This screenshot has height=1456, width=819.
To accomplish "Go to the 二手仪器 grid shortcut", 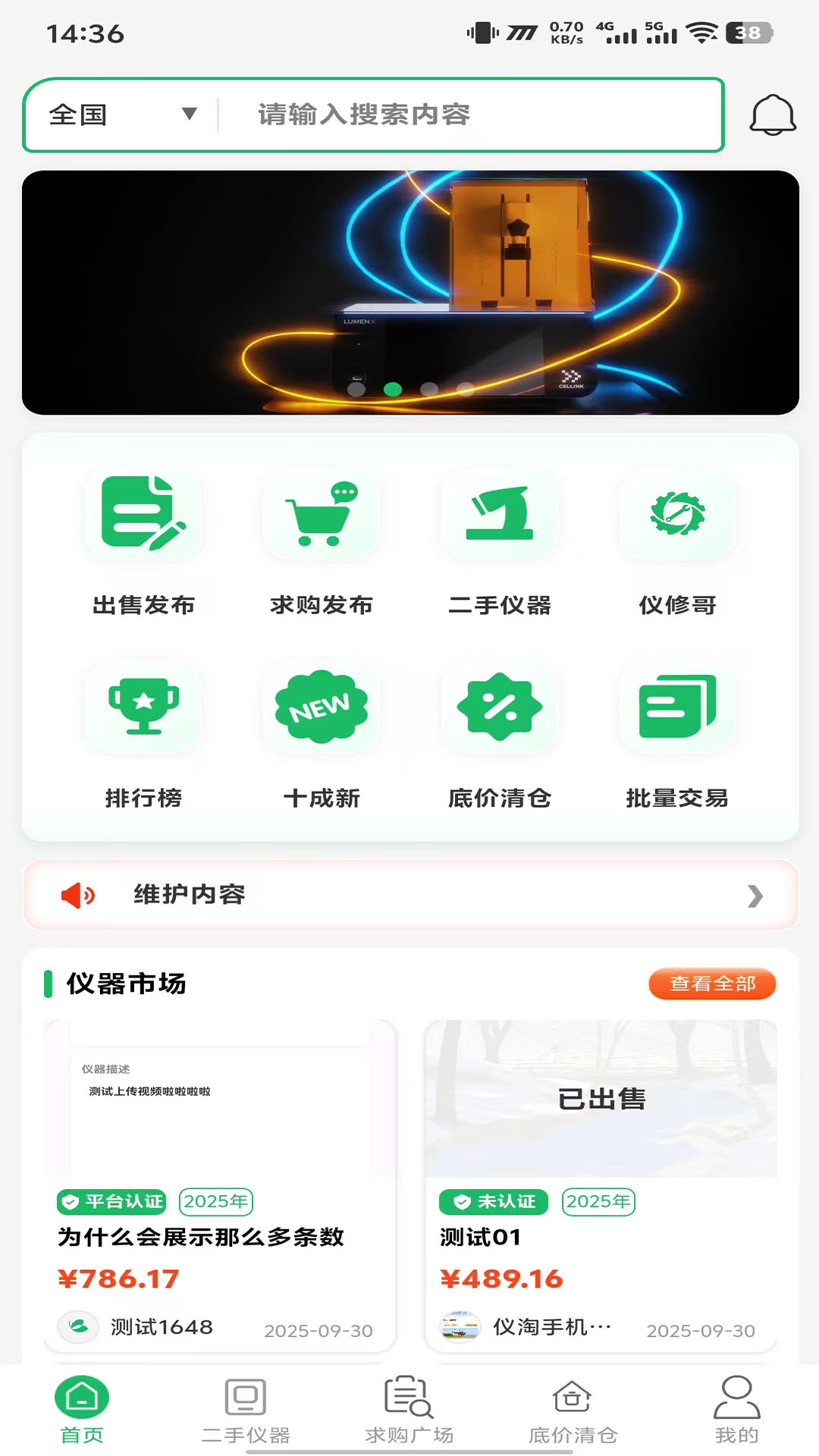I will (500, 543).
